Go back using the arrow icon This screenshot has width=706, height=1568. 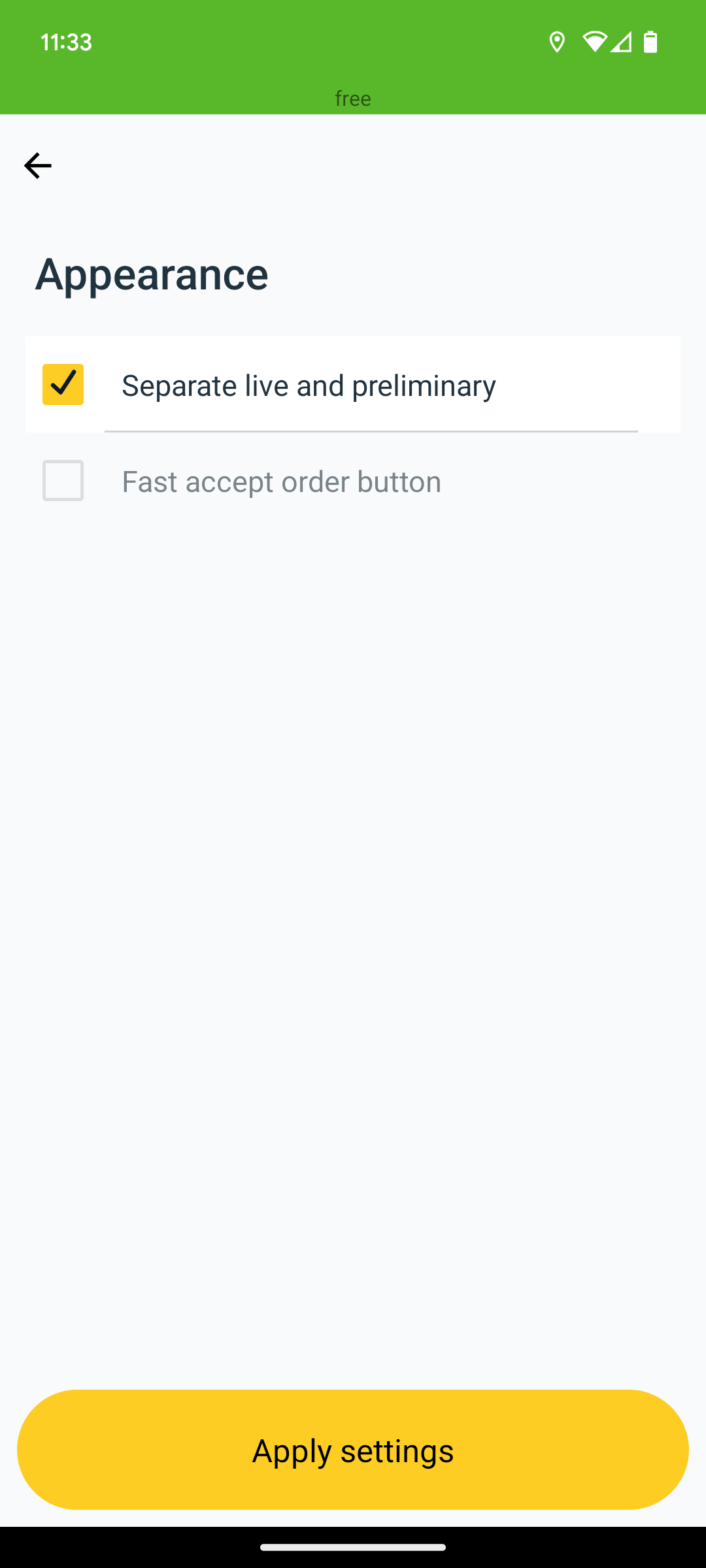point(37,165)
